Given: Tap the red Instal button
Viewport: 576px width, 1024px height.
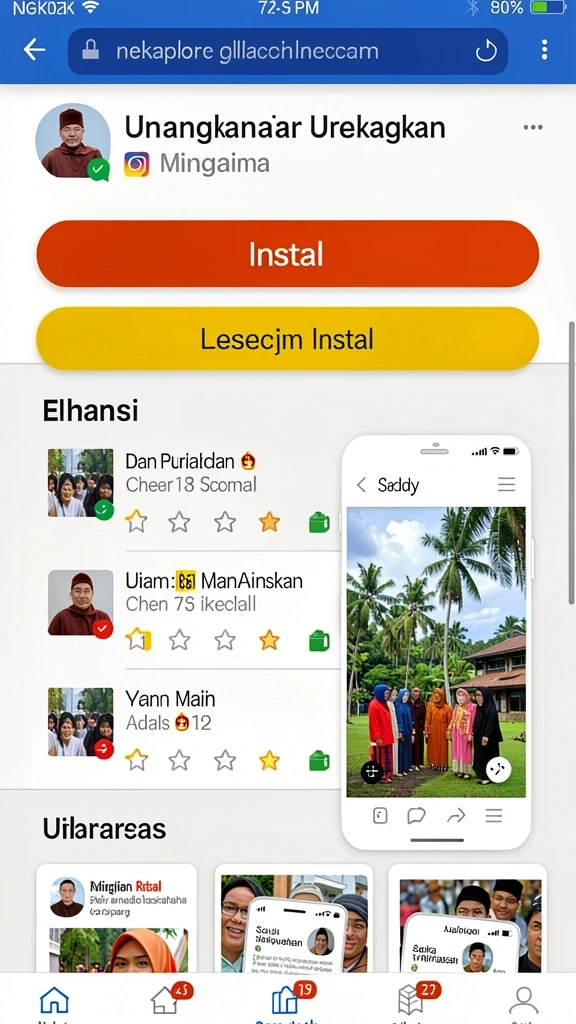Looking at the screenshot, I should (x=287, y=254).
